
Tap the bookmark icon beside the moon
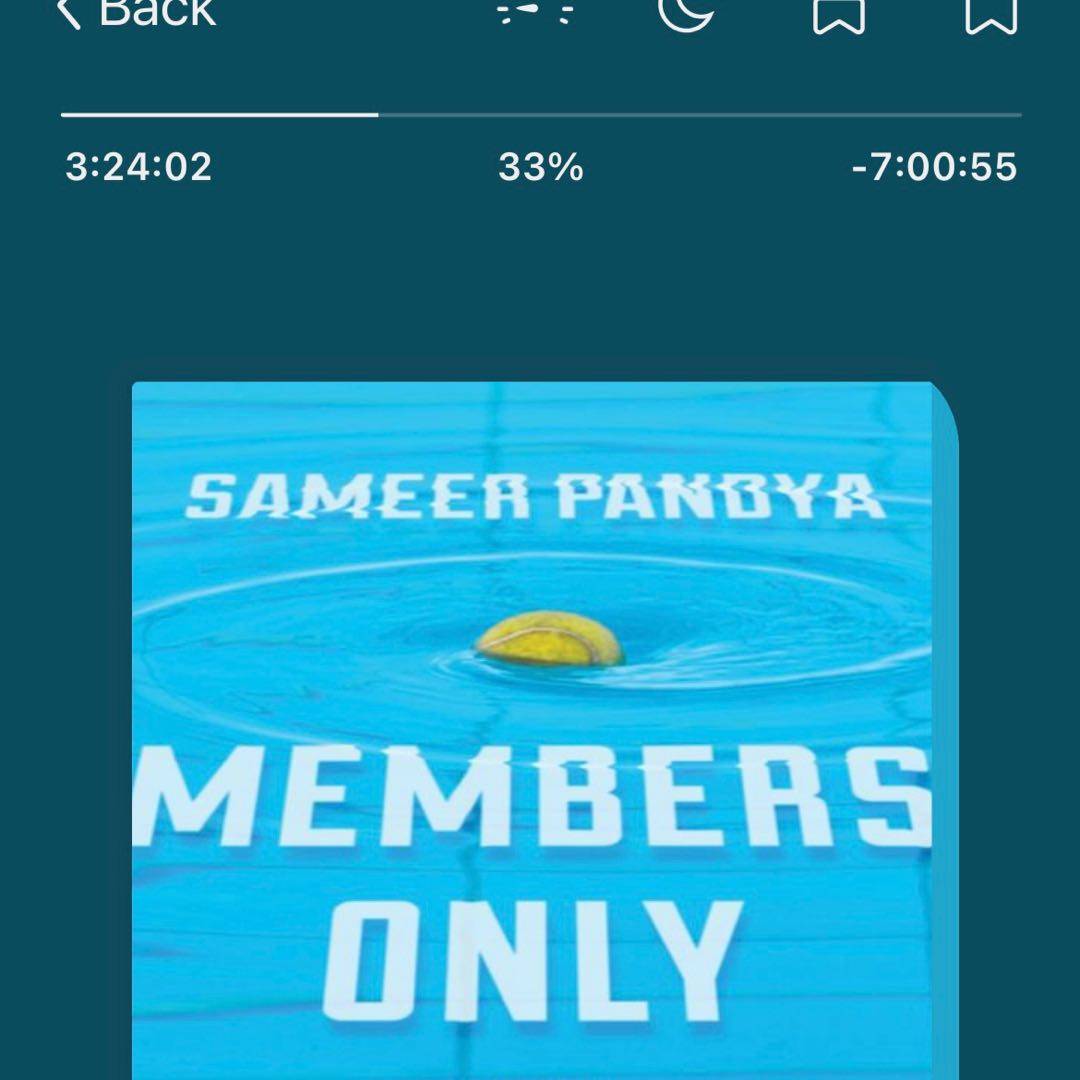click(838, 12)
